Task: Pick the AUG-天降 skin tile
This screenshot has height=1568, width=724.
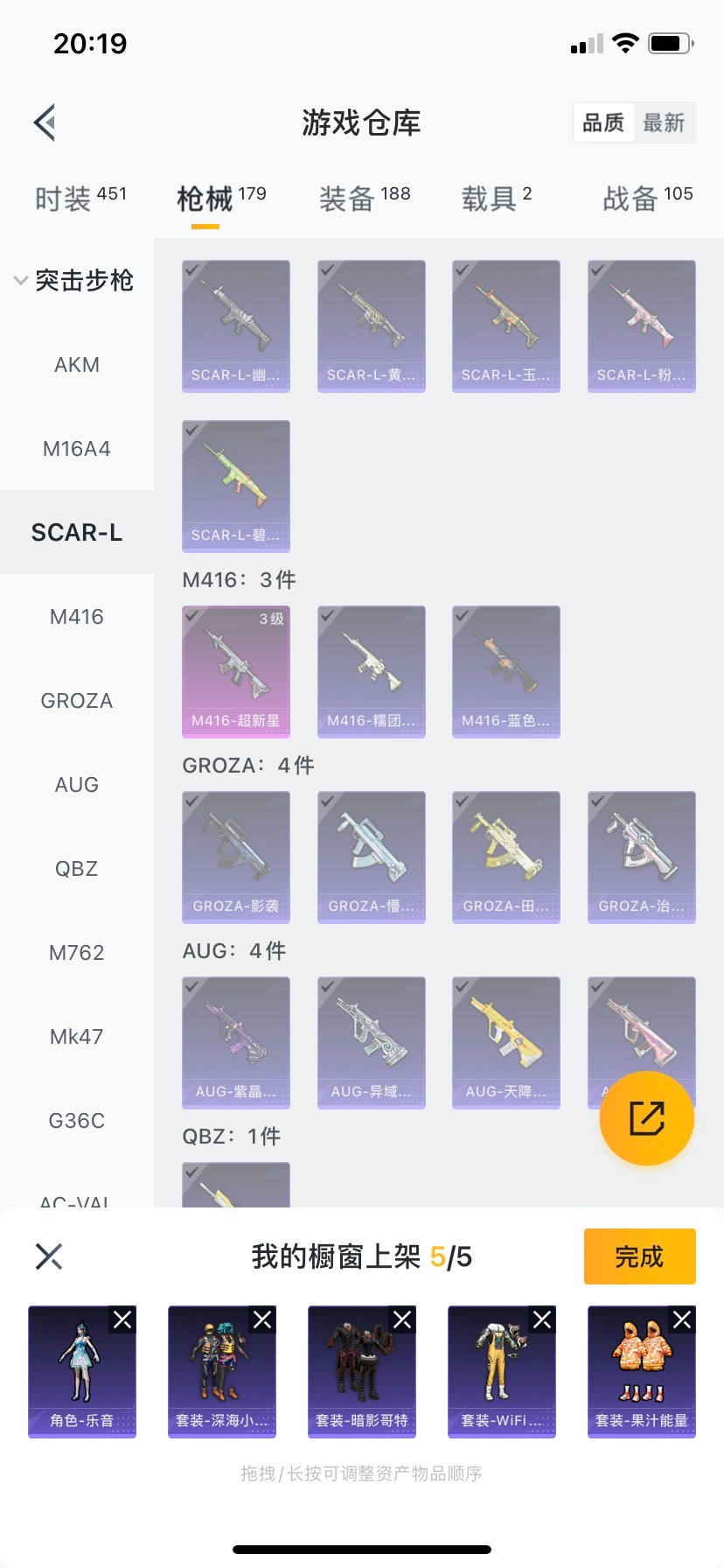Action: pos(506,1043)
